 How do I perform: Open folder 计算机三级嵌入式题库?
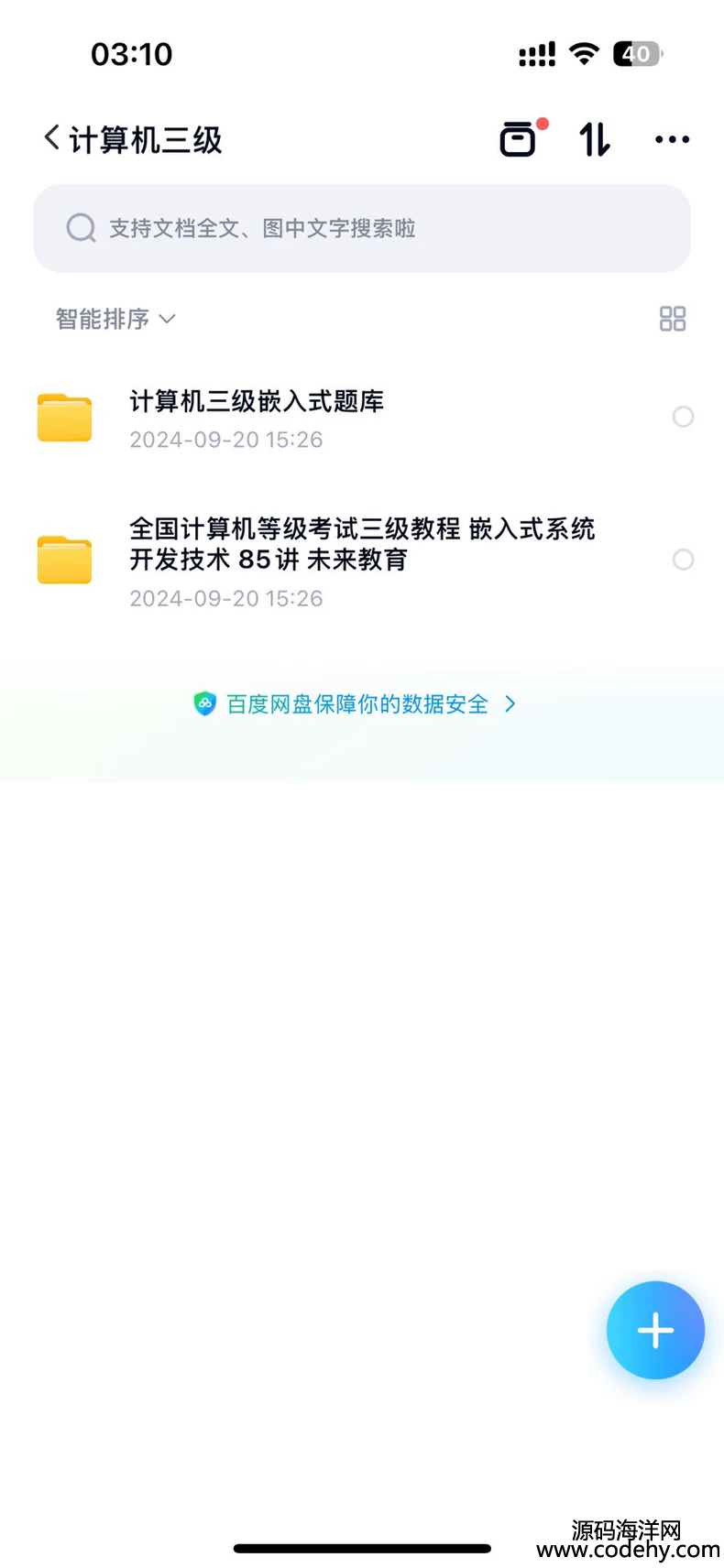point(257,418)
